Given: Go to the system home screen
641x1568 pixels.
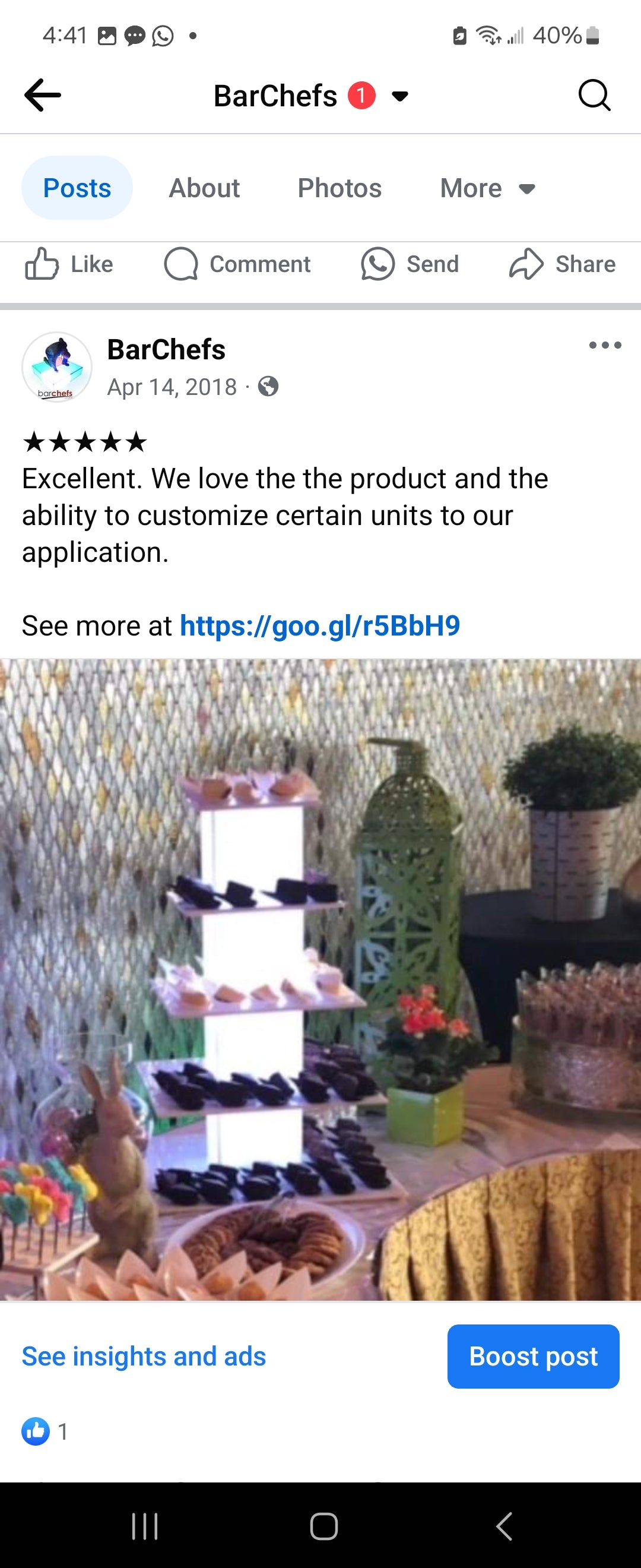Looking at the screenshot, I should pyautogui.click(x=323, y=1526).
